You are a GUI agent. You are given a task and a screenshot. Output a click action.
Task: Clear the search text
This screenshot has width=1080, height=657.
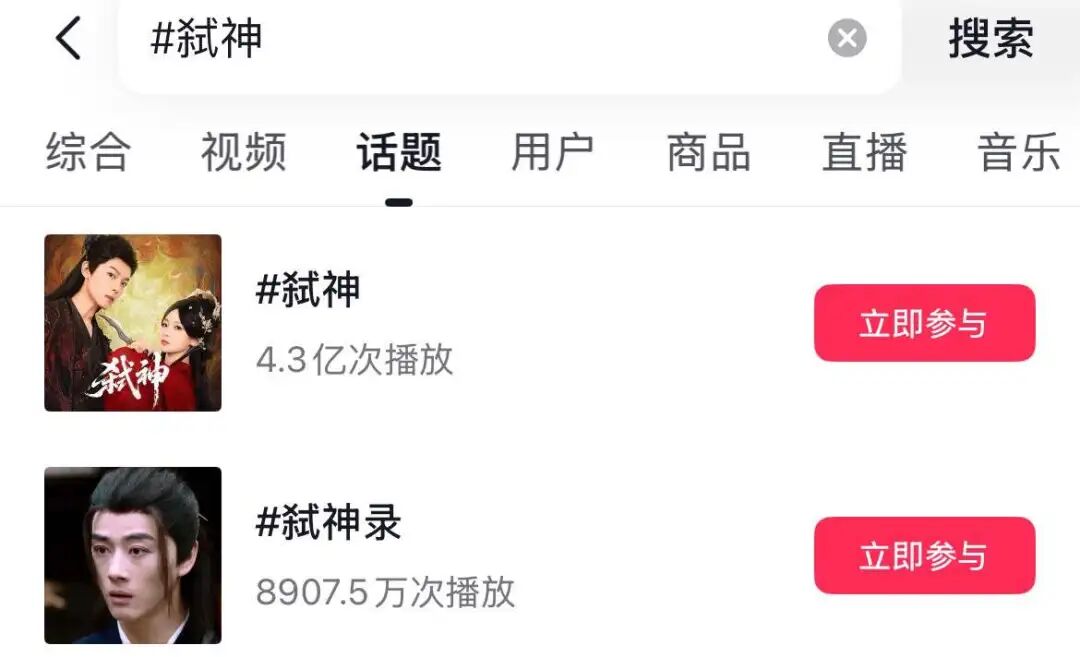tap(847, 39)
